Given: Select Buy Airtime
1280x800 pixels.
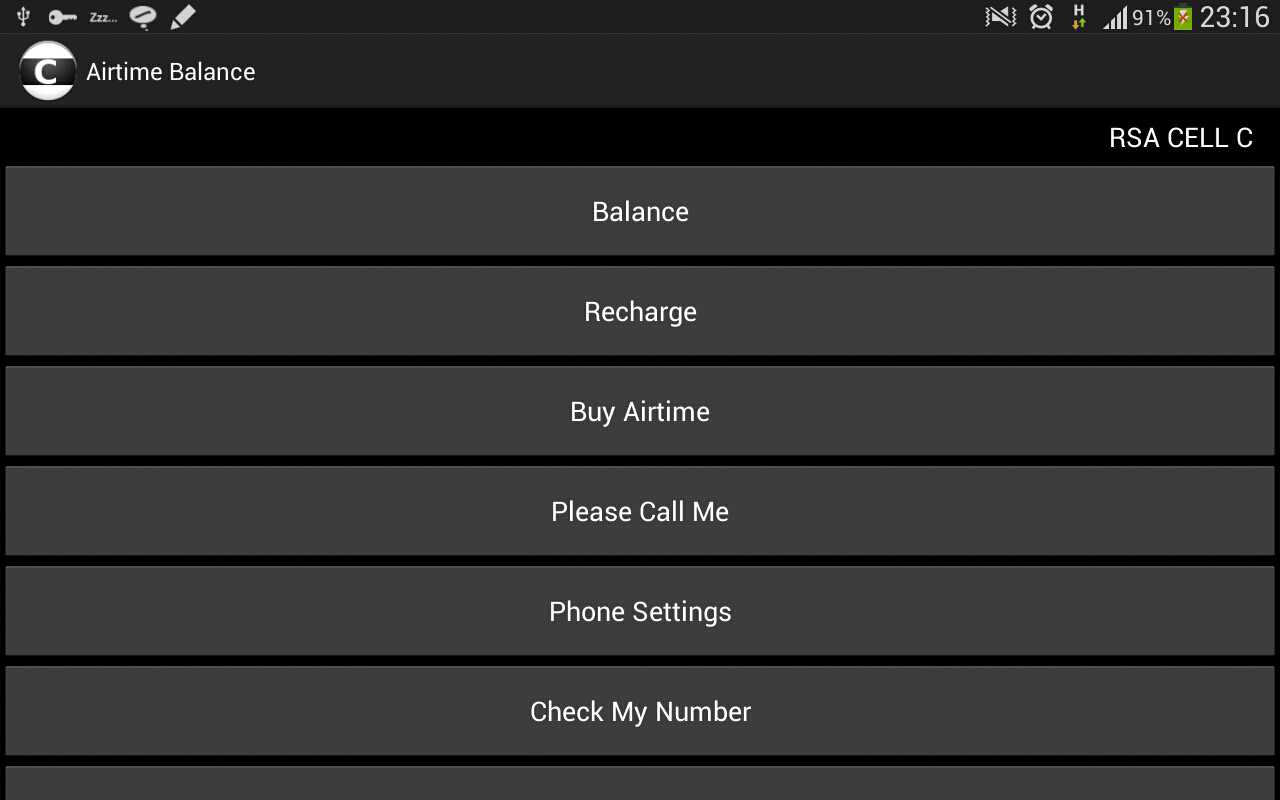Looking at the screenshot, I should (640, 411).
